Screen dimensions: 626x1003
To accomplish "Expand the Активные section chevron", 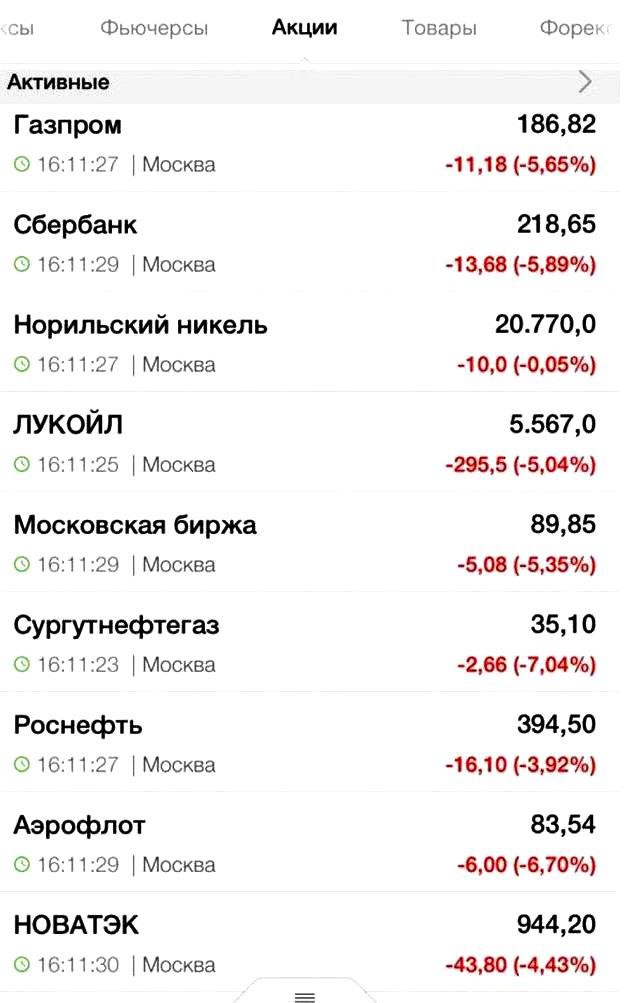I will click(x=584, y=82).
